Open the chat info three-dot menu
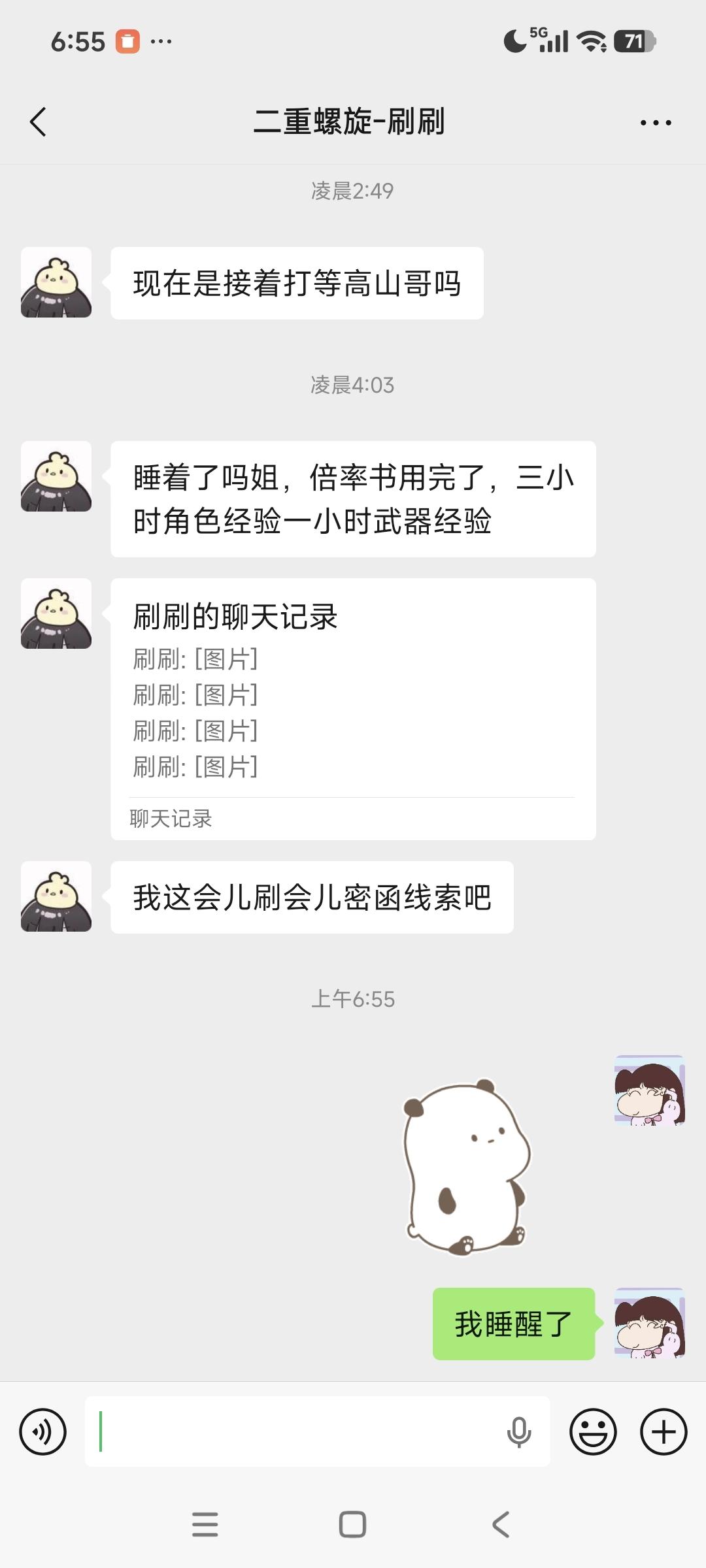The width and height of the screenshot is (706, 1568). 655,122
